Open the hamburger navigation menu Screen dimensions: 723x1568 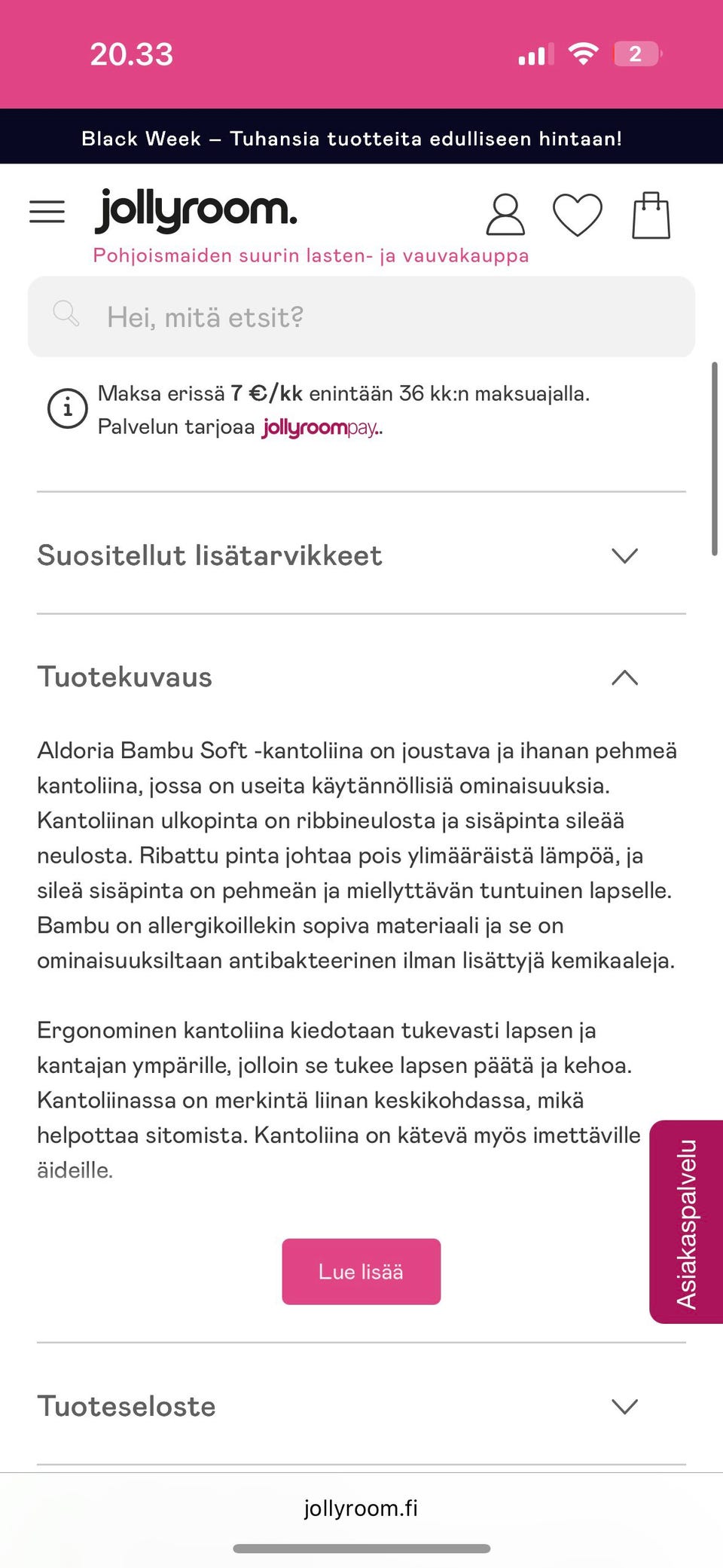point(47,212)
